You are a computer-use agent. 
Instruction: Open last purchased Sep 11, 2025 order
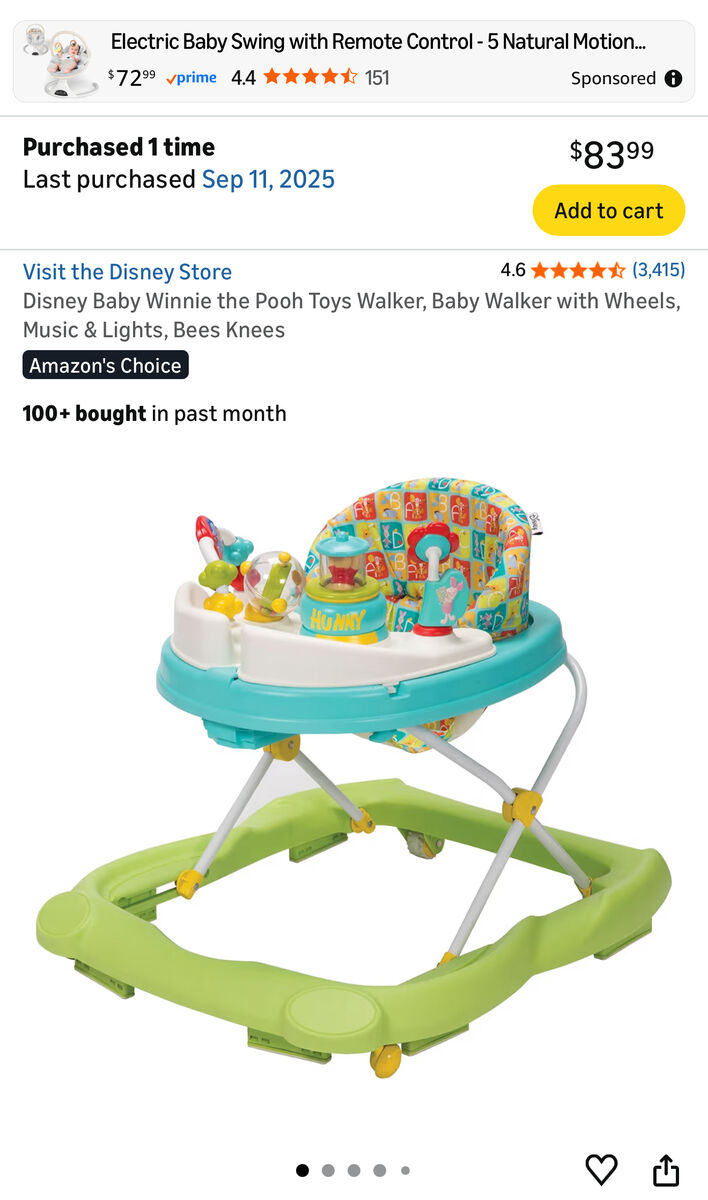coord(268,180)
